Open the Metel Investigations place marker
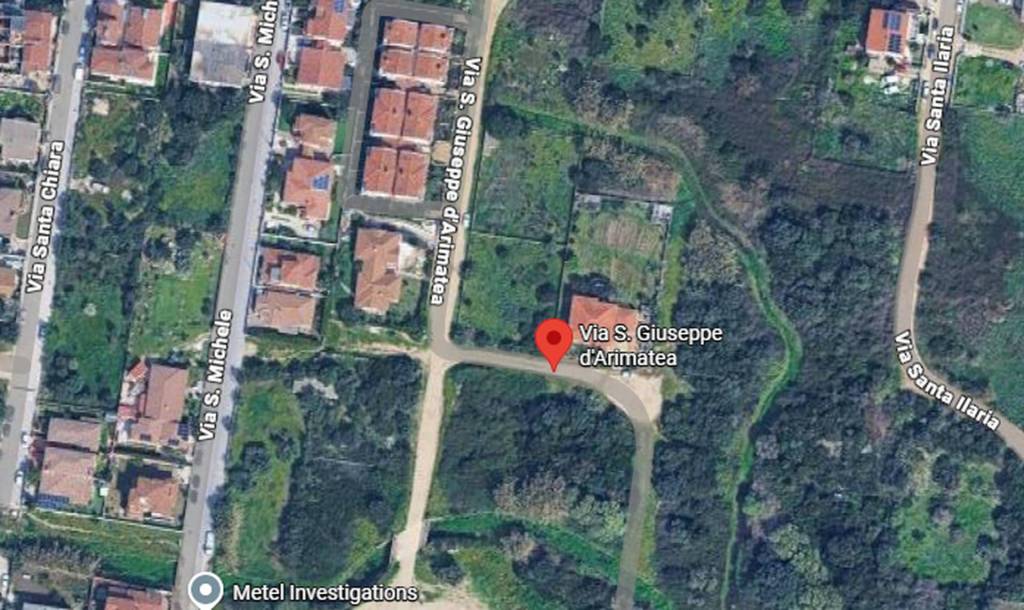This screenshot has width=1024, height=610. click(x=206, y=590)
